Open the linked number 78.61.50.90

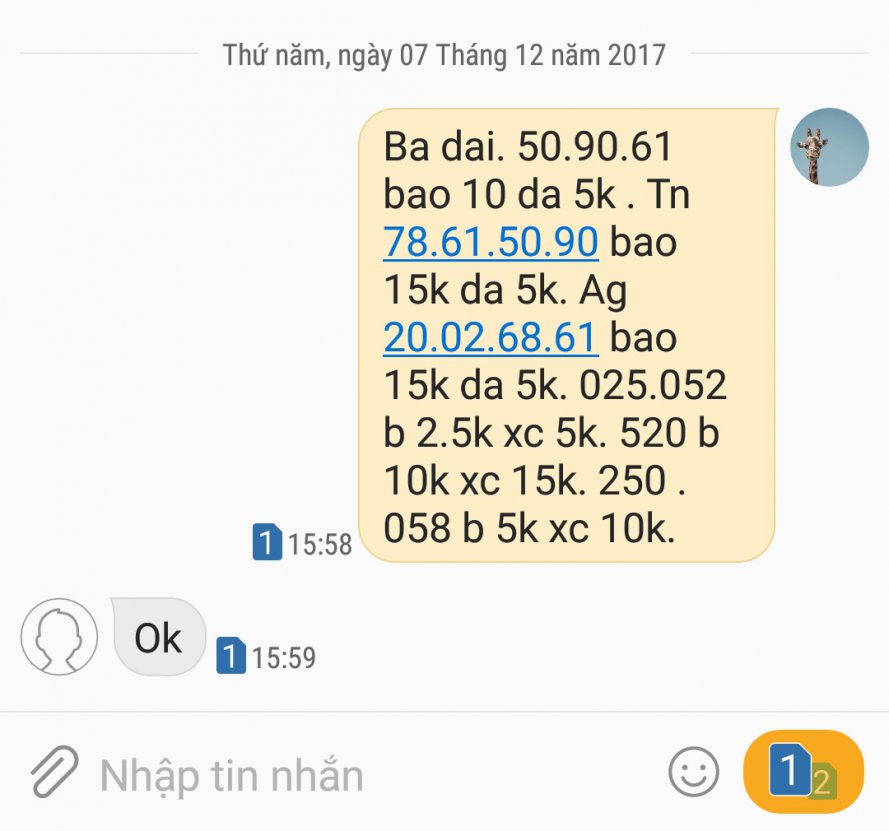click(x=490, y=241)
